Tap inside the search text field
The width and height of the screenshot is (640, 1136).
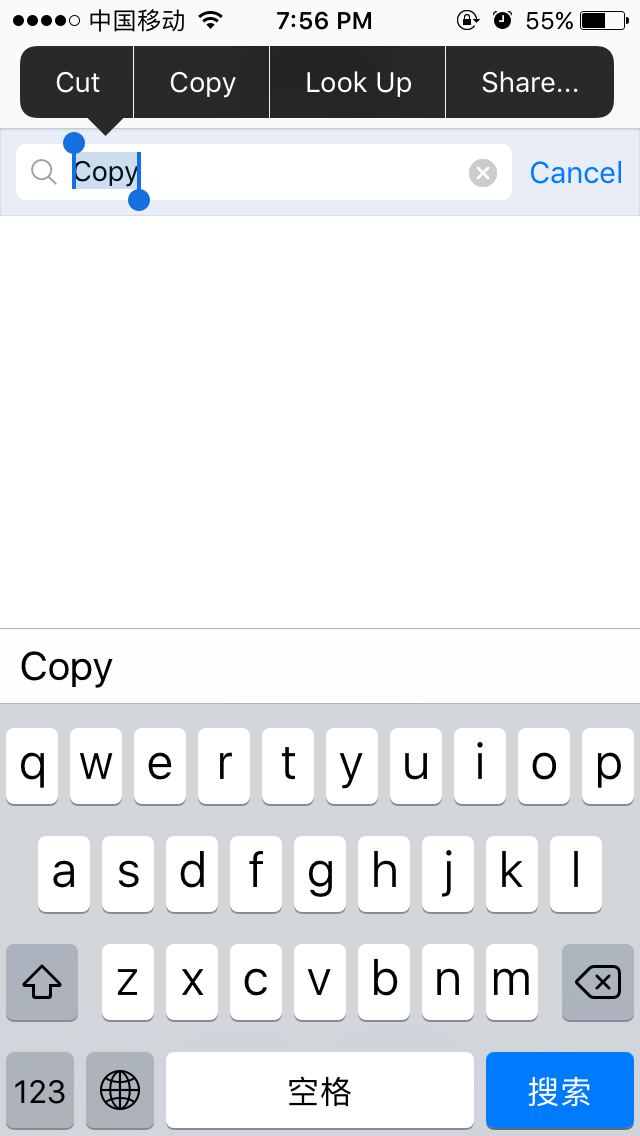264,172
